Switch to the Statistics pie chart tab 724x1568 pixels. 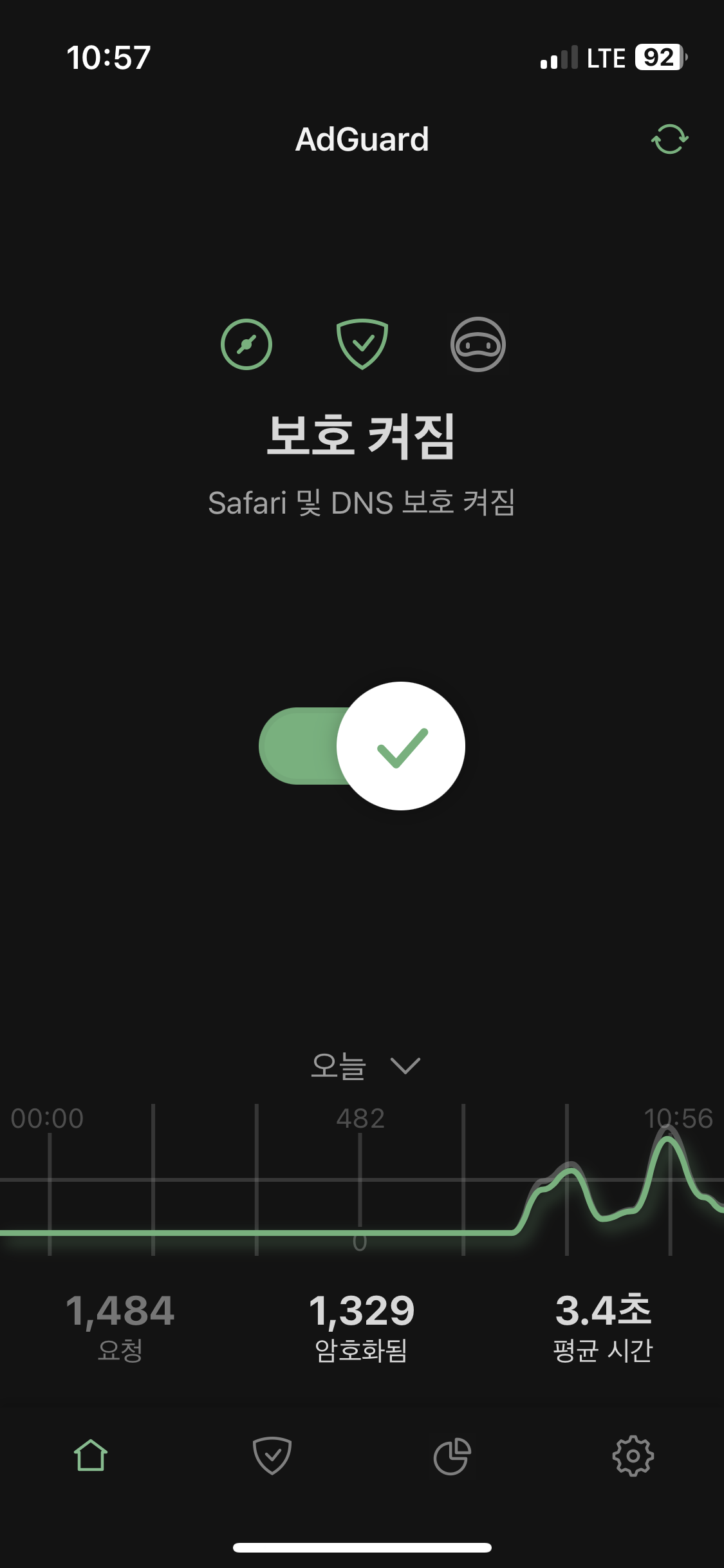pyautogui.click(x=452, y=1456)
